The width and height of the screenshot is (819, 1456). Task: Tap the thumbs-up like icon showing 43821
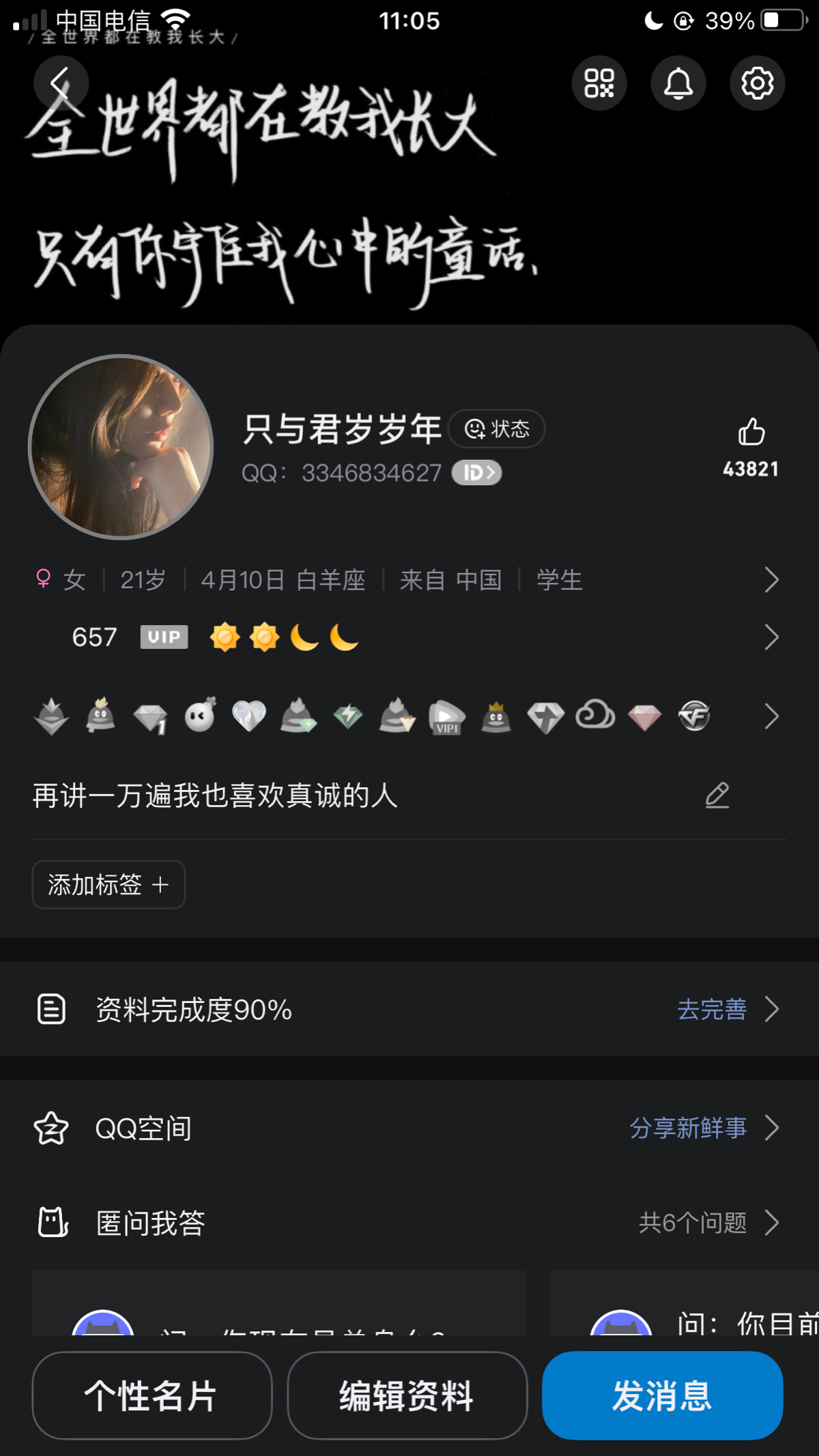pos(750,432)
